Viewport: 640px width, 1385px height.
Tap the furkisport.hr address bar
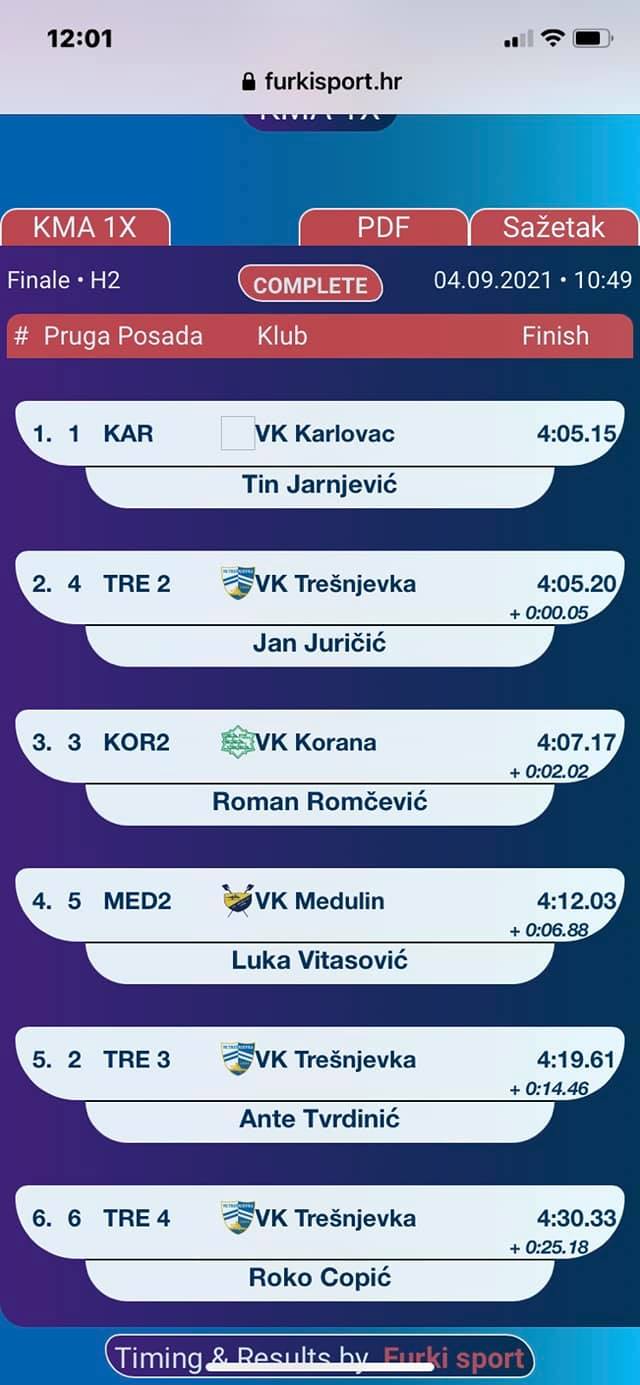(321, 81)
